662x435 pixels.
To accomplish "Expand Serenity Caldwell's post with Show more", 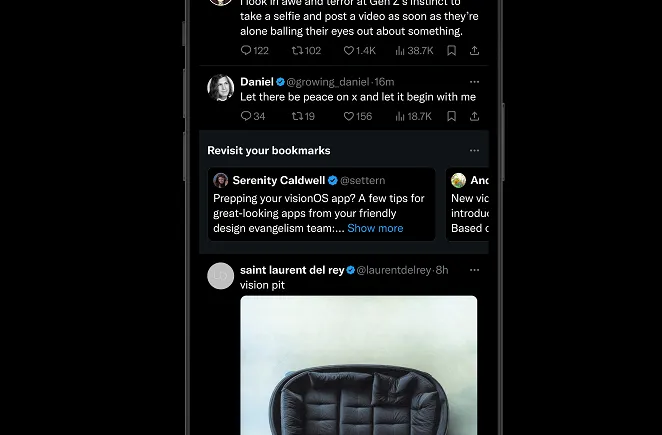I will [375, 228].
